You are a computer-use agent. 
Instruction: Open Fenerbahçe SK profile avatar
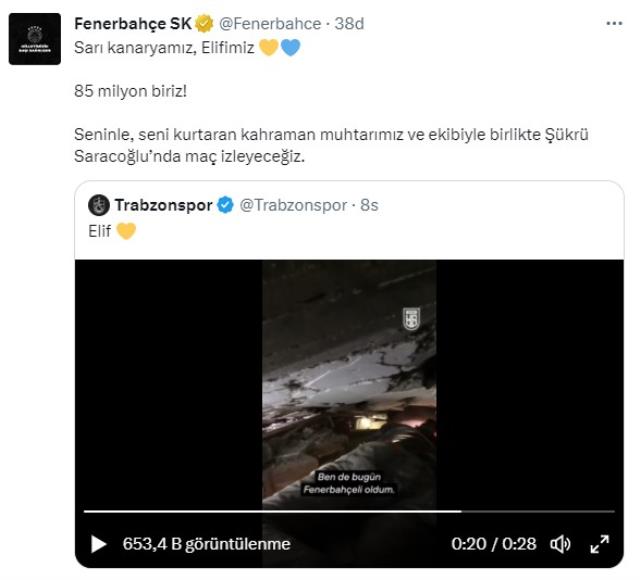pyautogui.click(x=35, y=39)
